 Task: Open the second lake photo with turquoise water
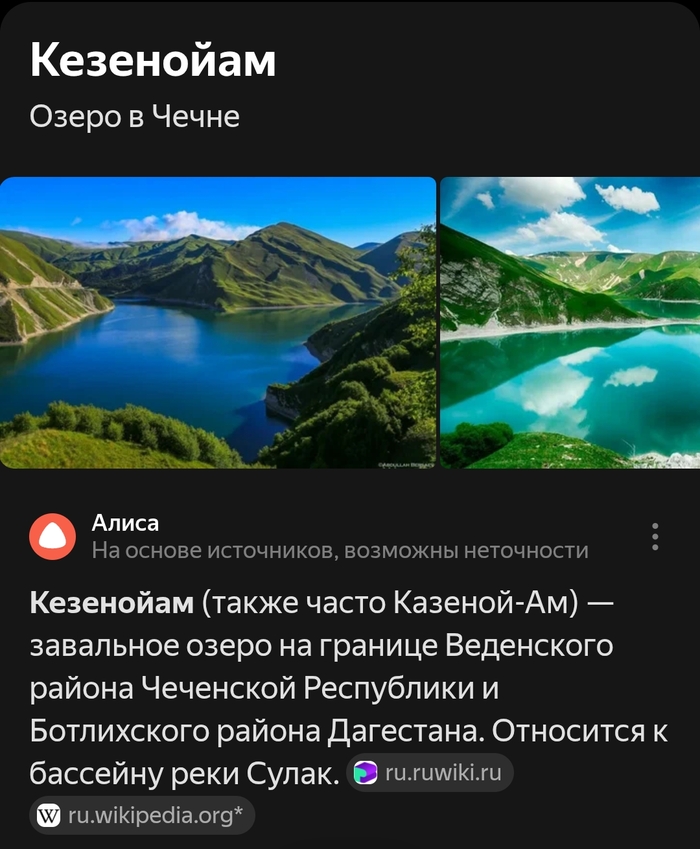click(570, 322)
